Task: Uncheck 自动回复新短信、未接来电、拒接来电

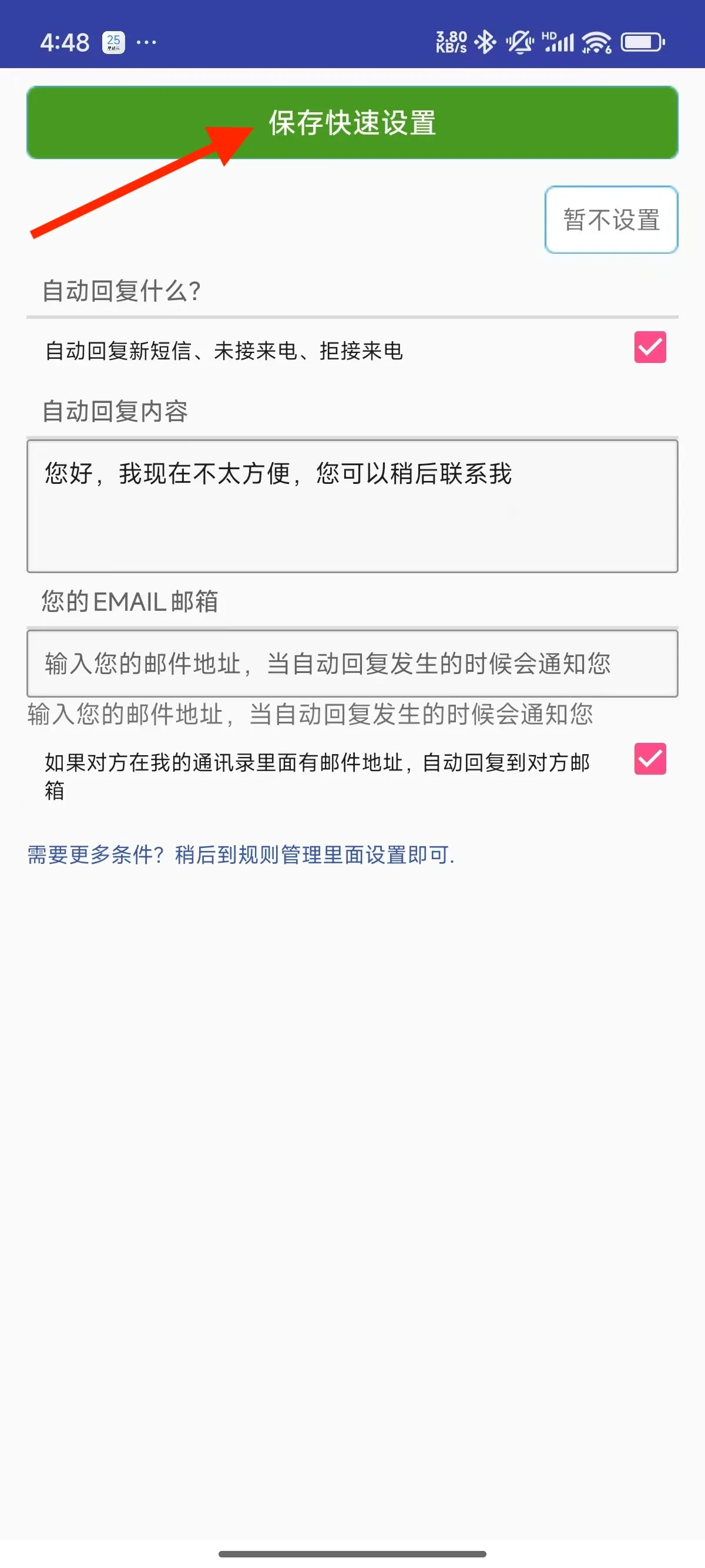Action: coord(650,347)
